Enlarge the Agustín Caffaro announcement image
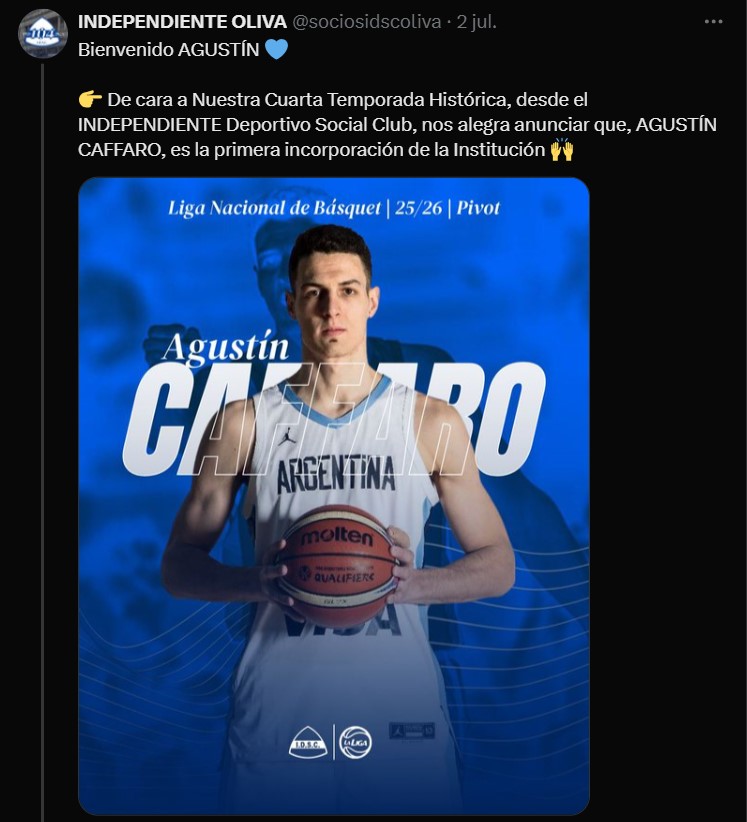This screenshot has width=747, height=822. (x=334, y=495)
